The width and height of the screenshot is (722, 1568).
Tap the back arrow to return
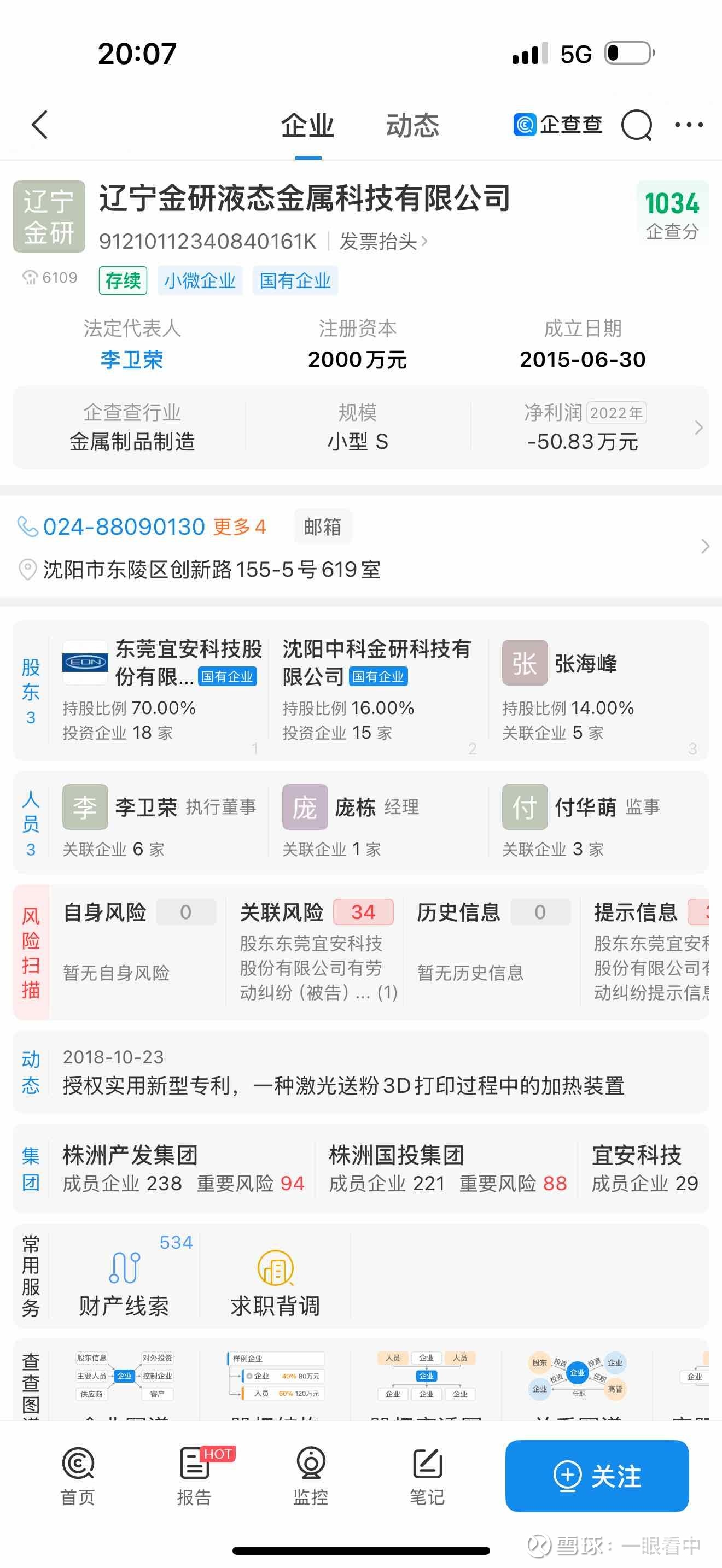pos(38,125)
